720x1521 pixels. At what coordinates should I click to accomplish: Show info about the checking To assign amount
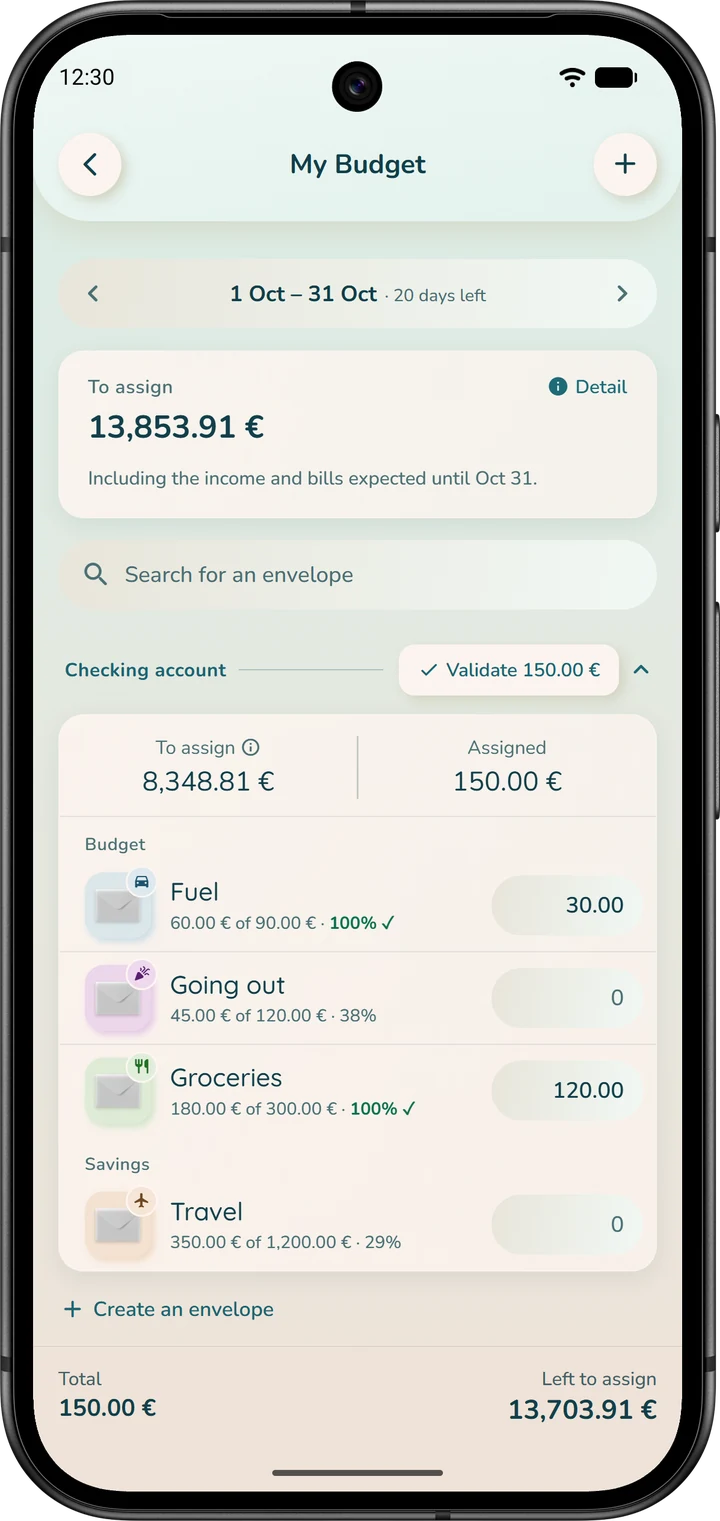tap(251, 747)
